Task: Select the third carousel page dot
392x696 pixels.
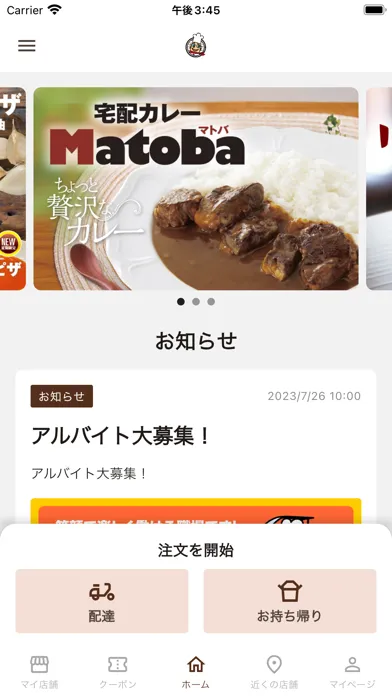Action: pyautogui.click(x=211, y=302)
